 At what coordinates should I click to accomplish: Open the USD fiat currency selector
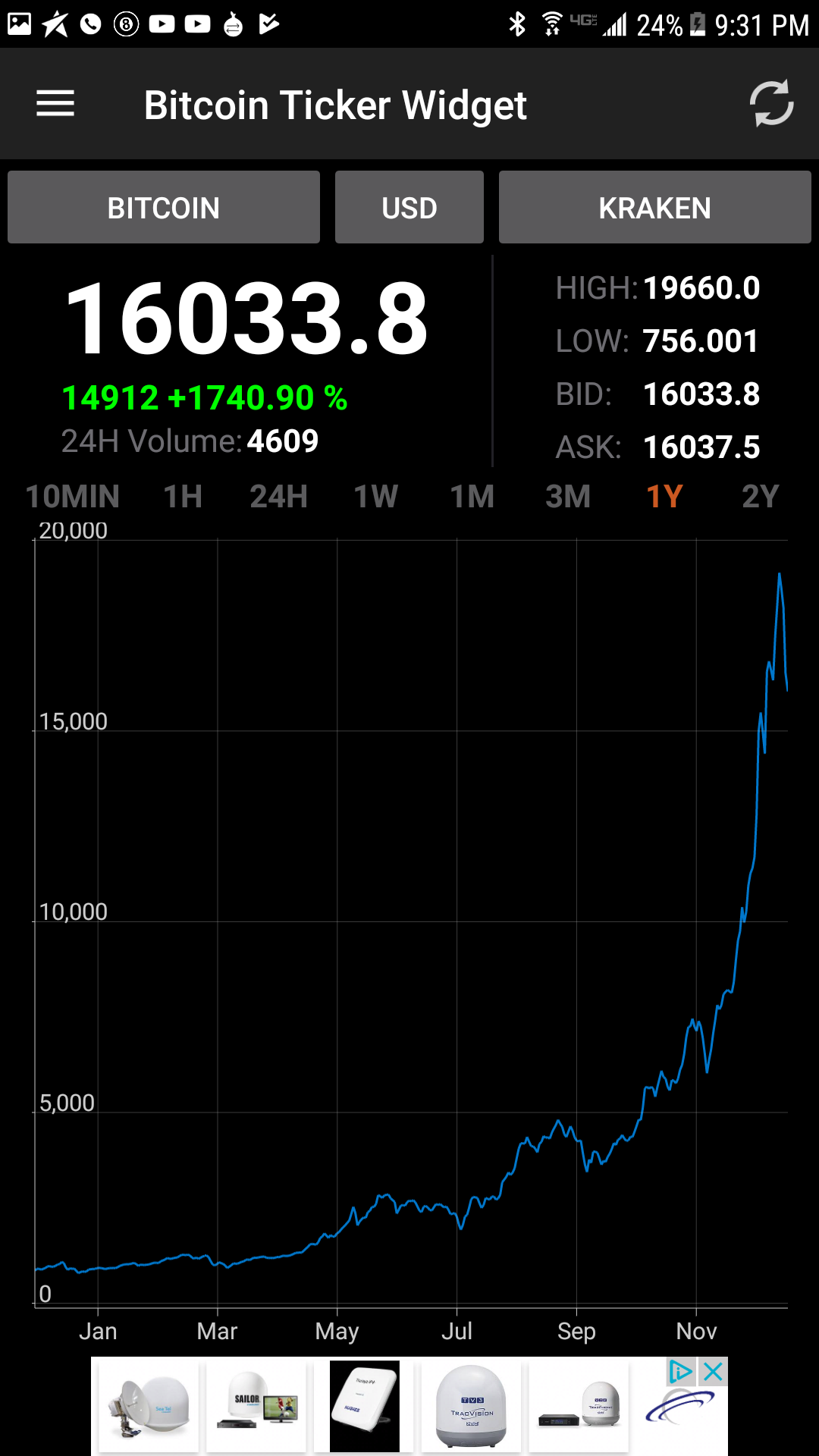point(409,207)
